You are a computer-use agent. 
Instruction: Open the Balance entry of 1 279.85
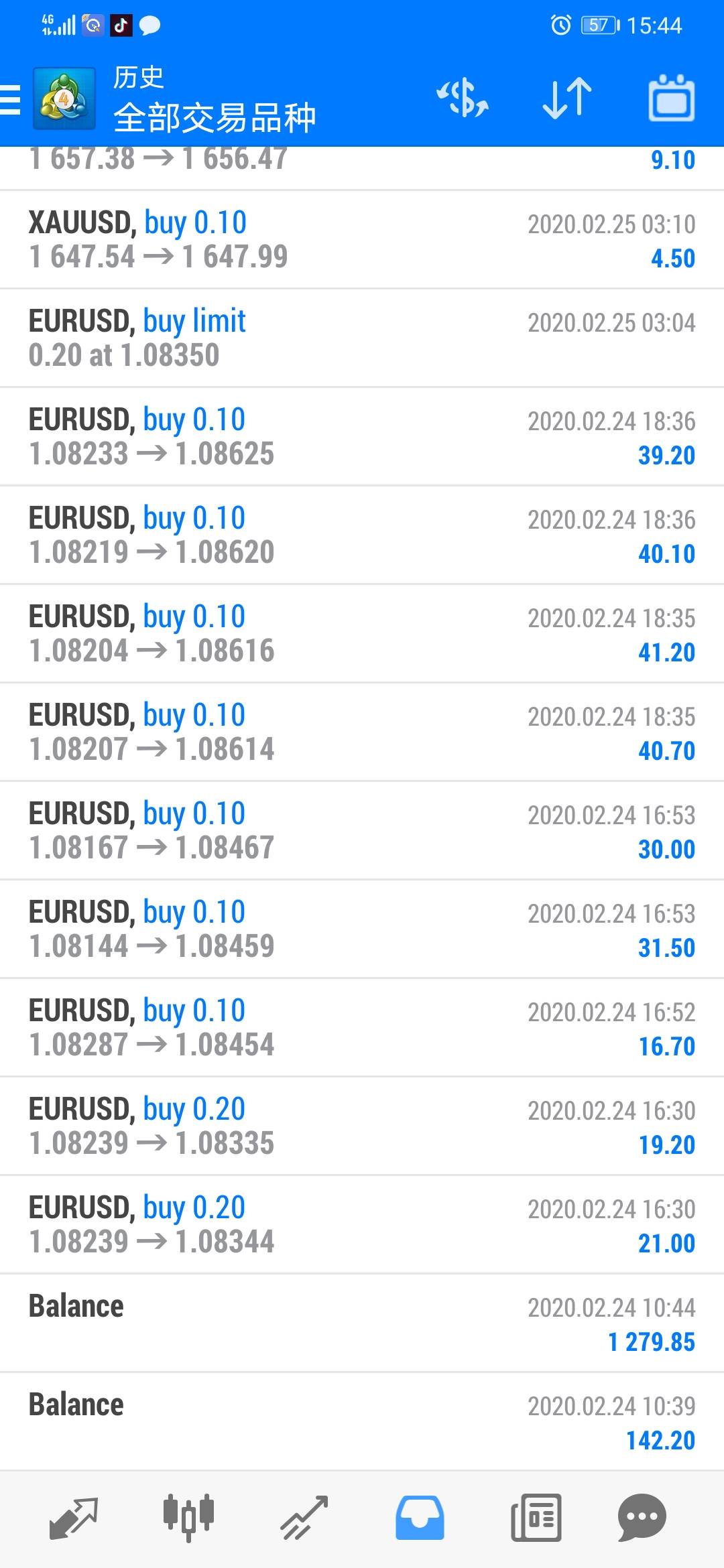click(x=362, y=1323)
